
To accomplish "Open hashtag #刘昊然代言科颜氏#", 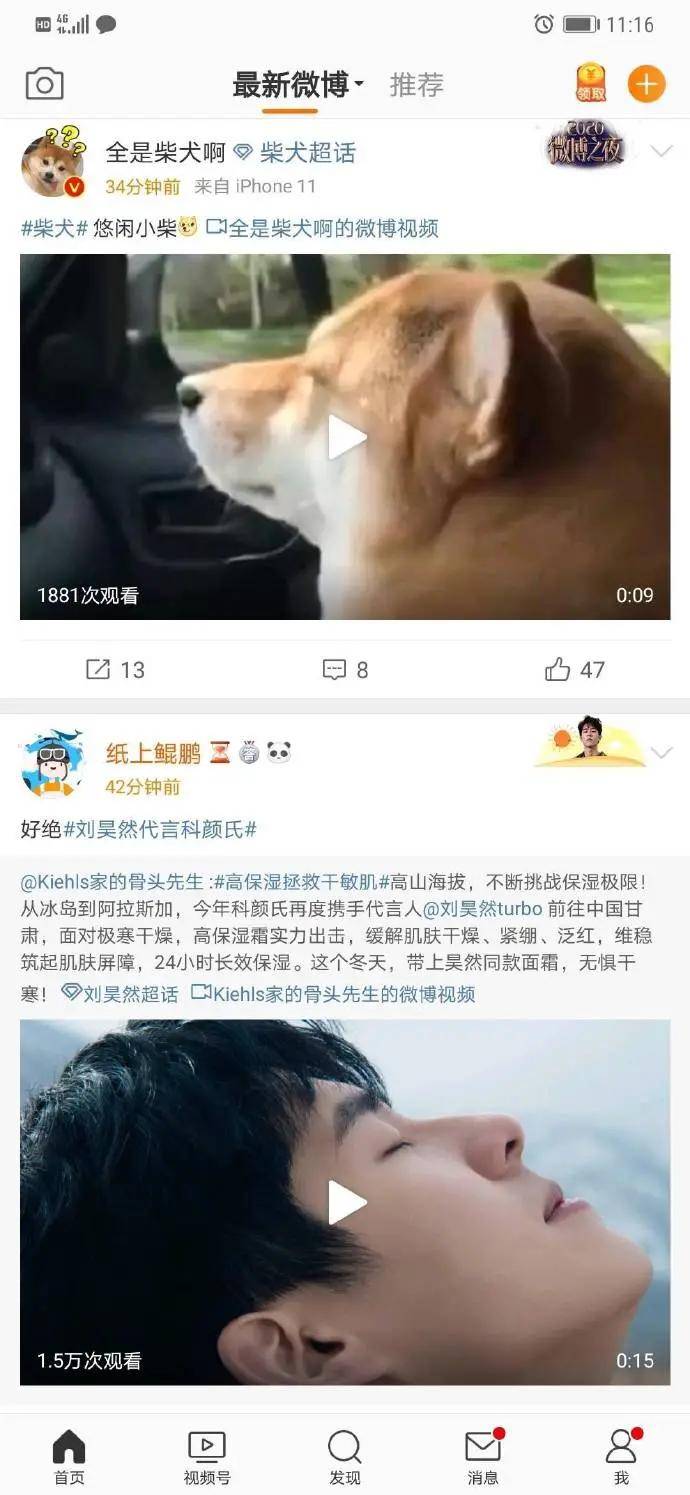I will point(161,829).
